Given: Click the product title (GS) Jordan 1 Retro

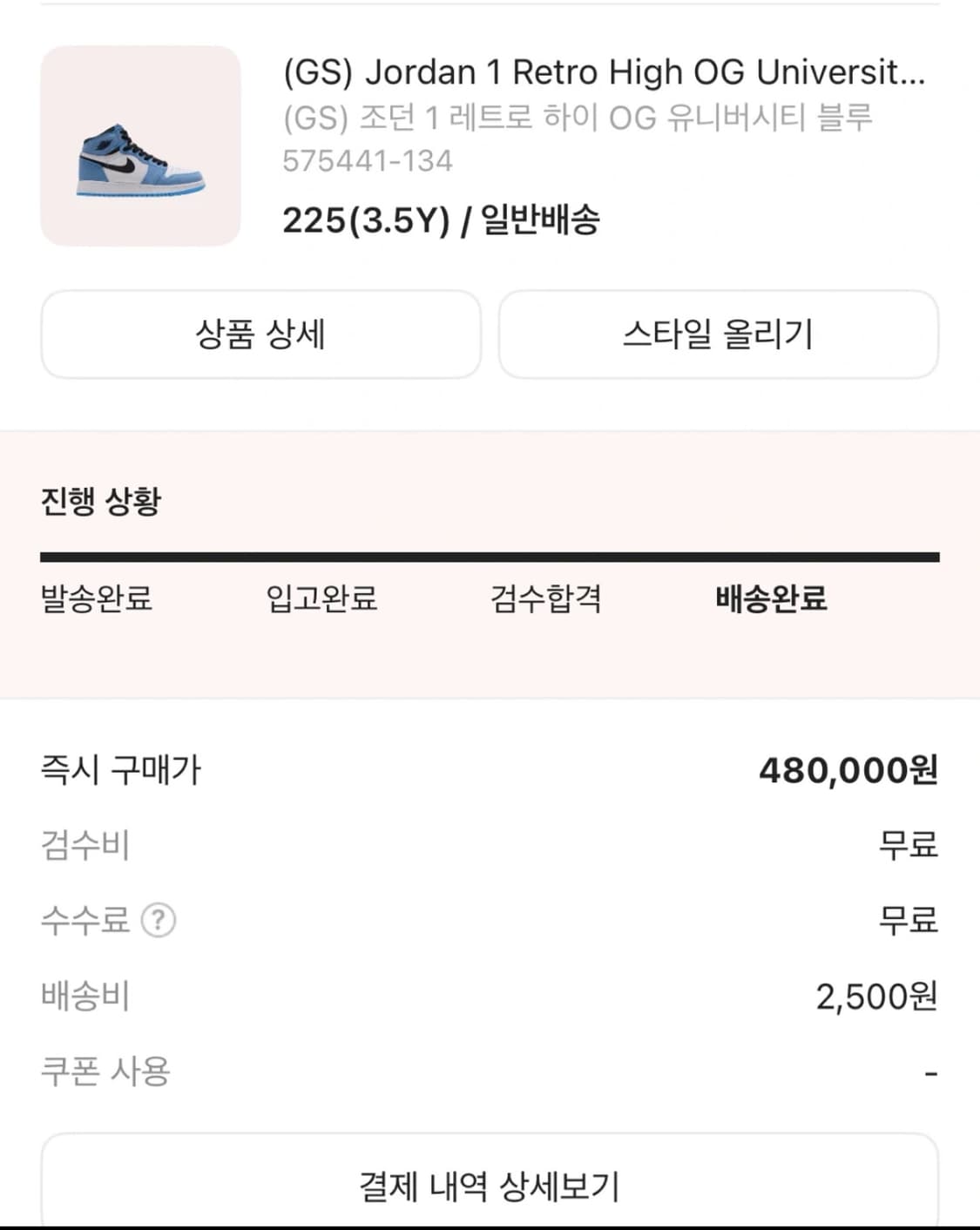Looking at the screenshot, I should coord(604,72).
